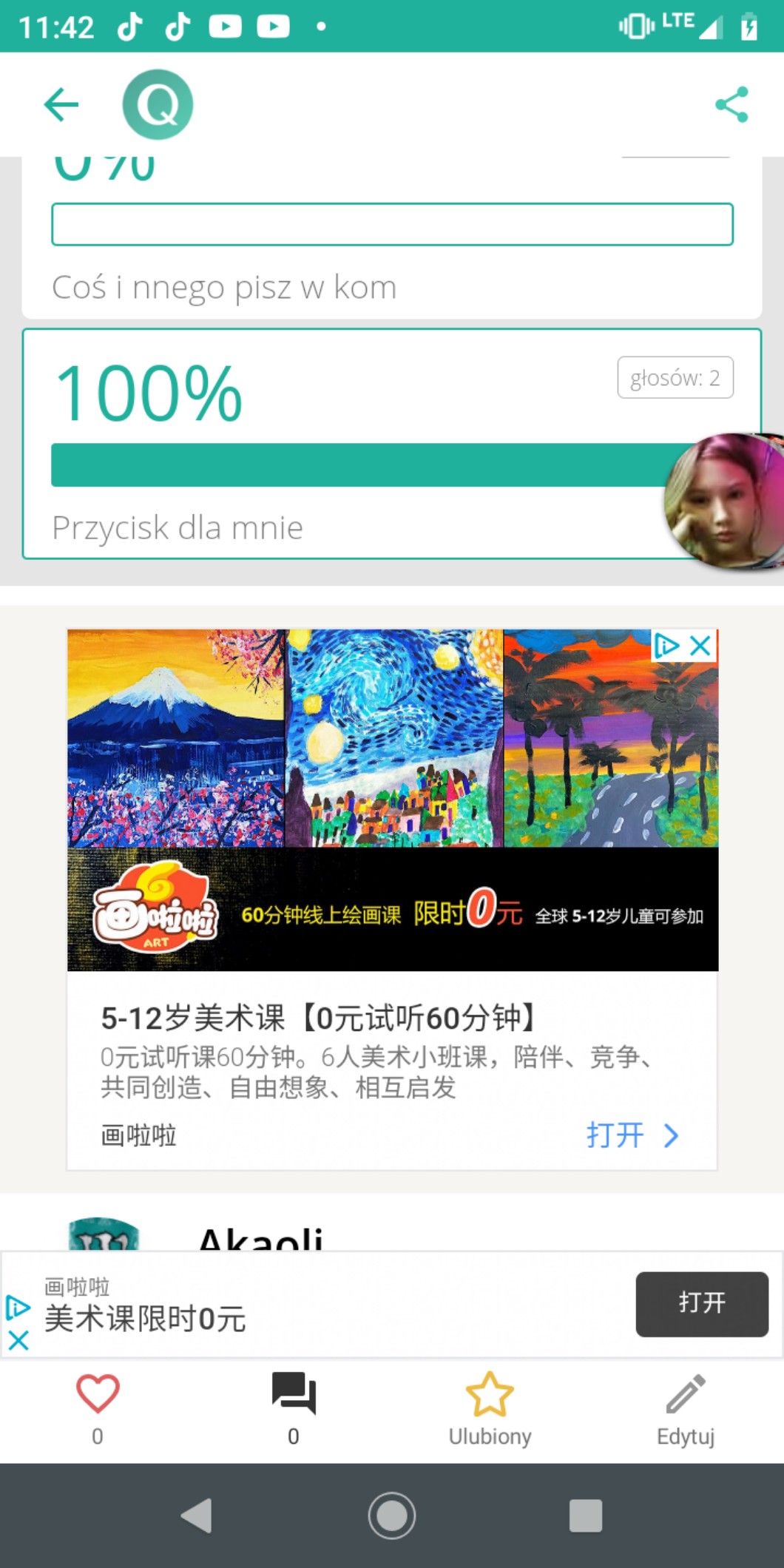Like this poll with the heart
The height and width of the screenshot is (1568, 784).
(98, 1395)
